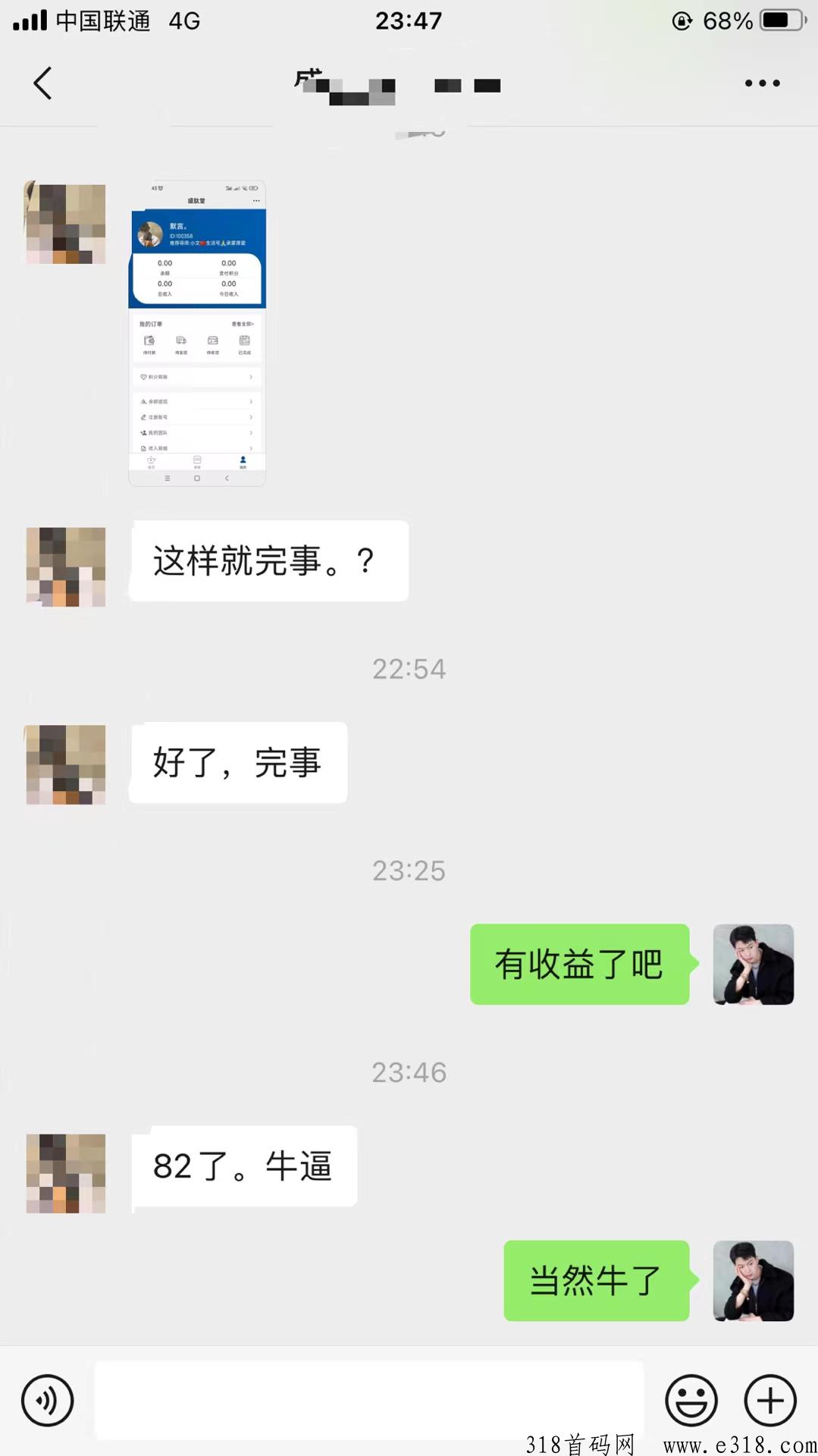Expand the 注册账号 row chevron in the shared screenshot

tap(251, 417)
